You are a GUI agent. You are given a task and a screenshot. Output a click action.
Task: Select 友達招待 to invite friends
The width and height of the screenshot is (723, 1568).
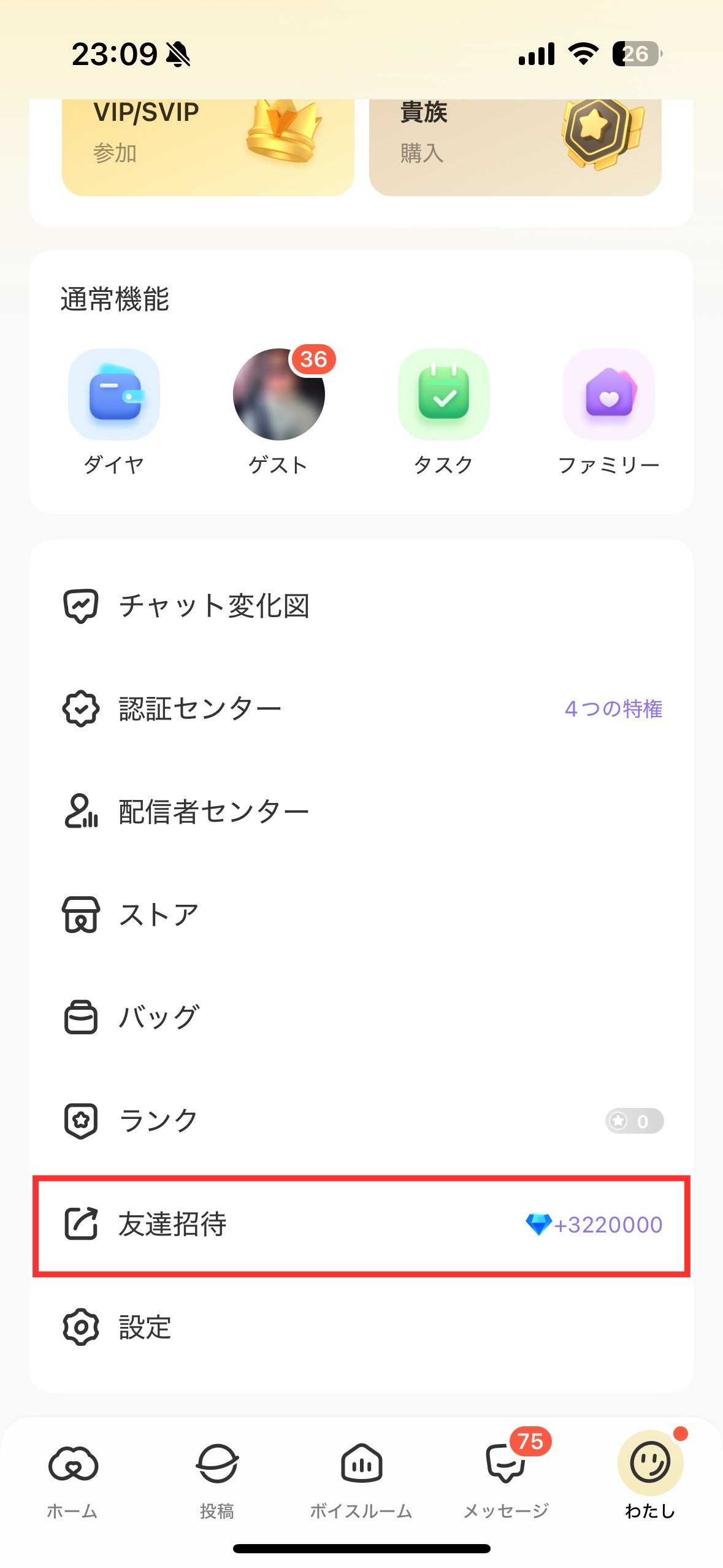(361, 1224)
